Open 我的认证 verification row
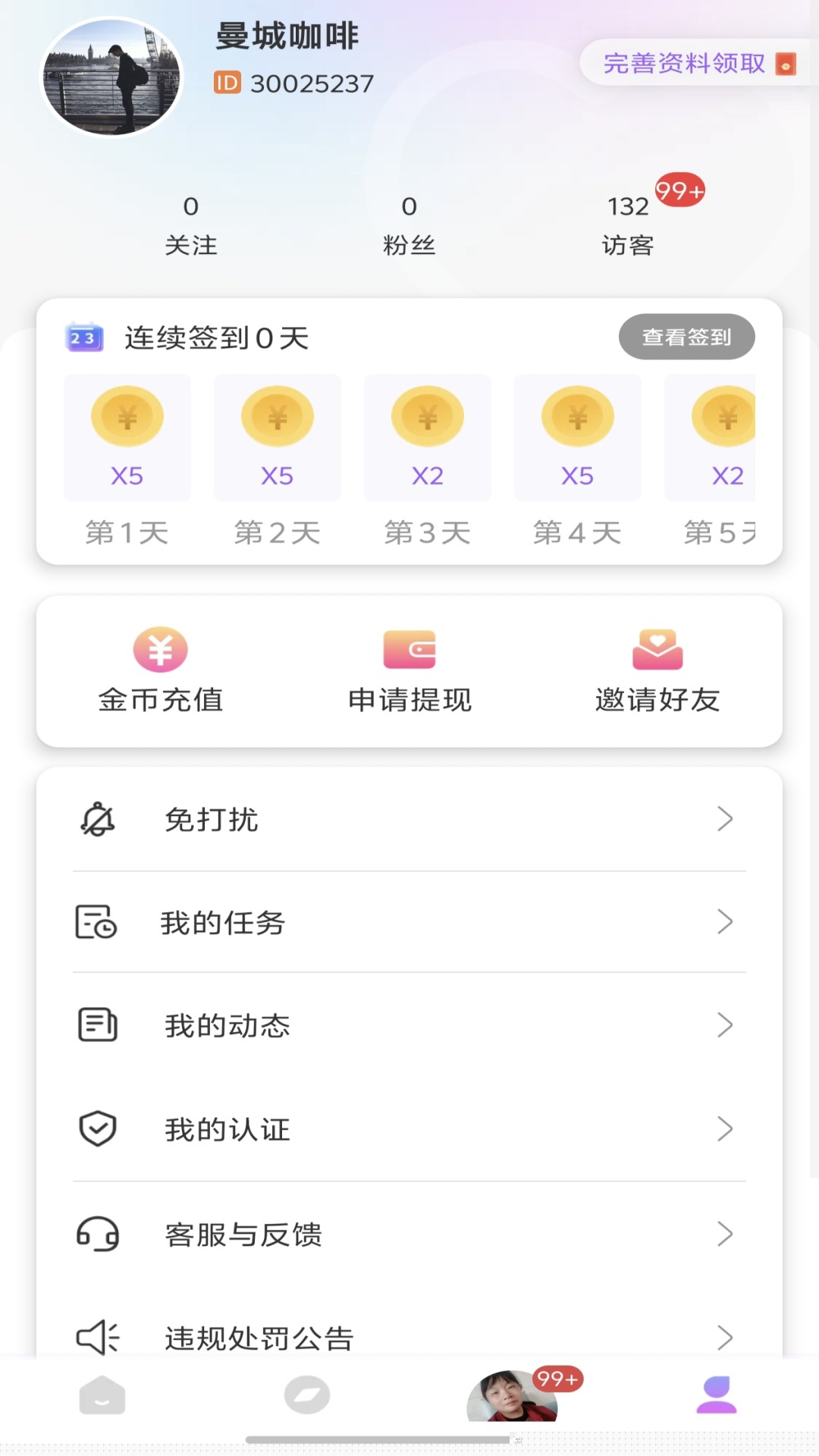 409,1129
